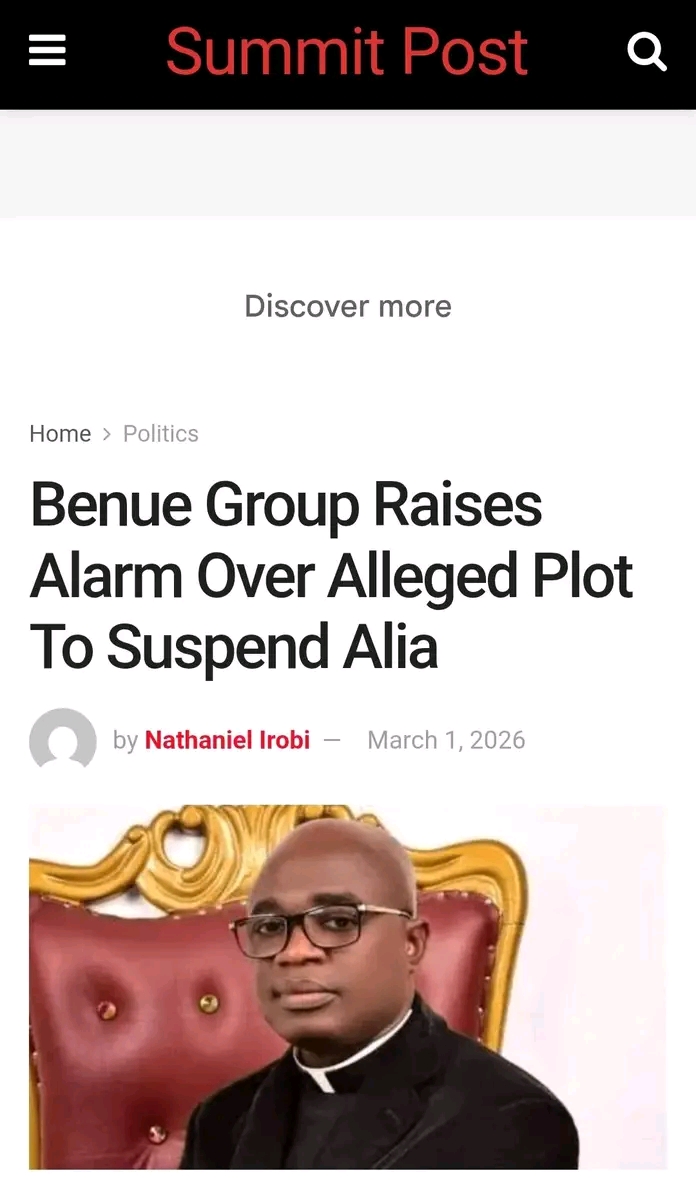The width and height of the screenshot is (696, 1180).
Task: Open the Politics category breadcrumb
Action: coord(160,433)
